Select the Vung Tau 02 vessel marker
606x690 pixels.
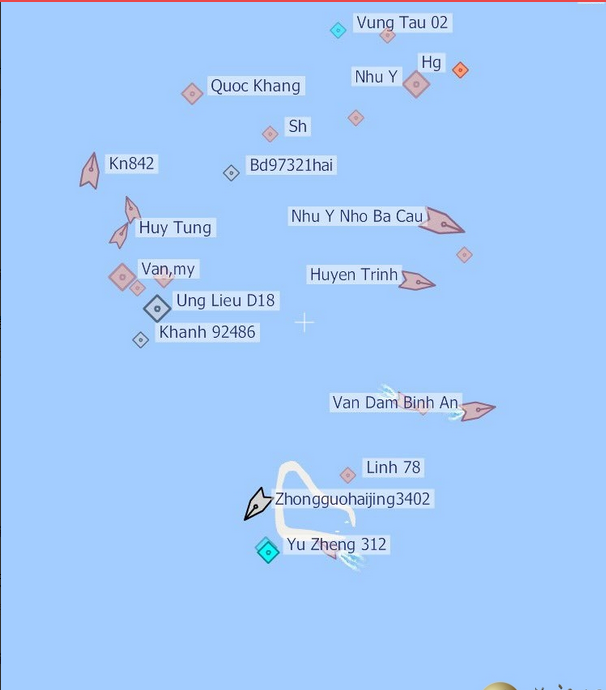click(x=338, y=30)
